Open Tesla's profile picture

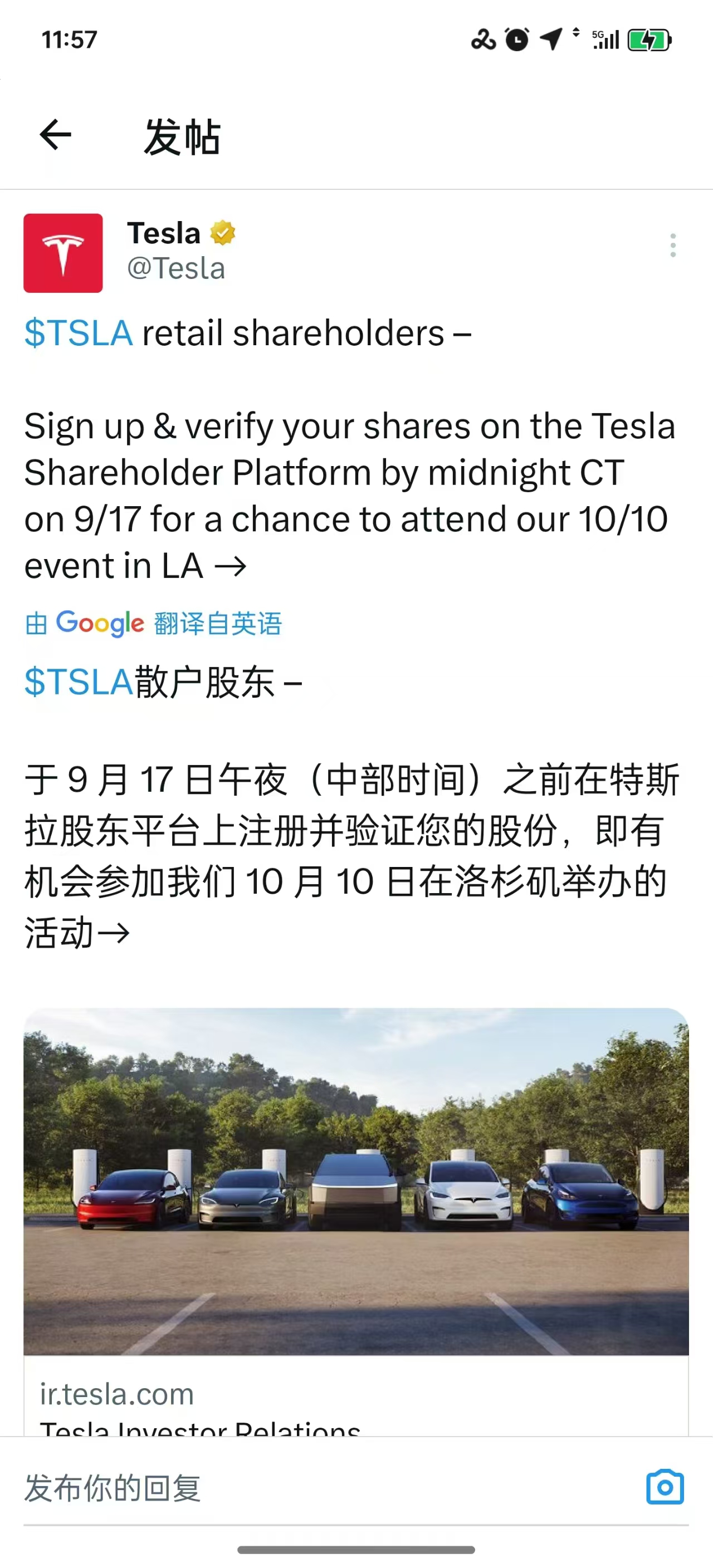click(63, 253)
